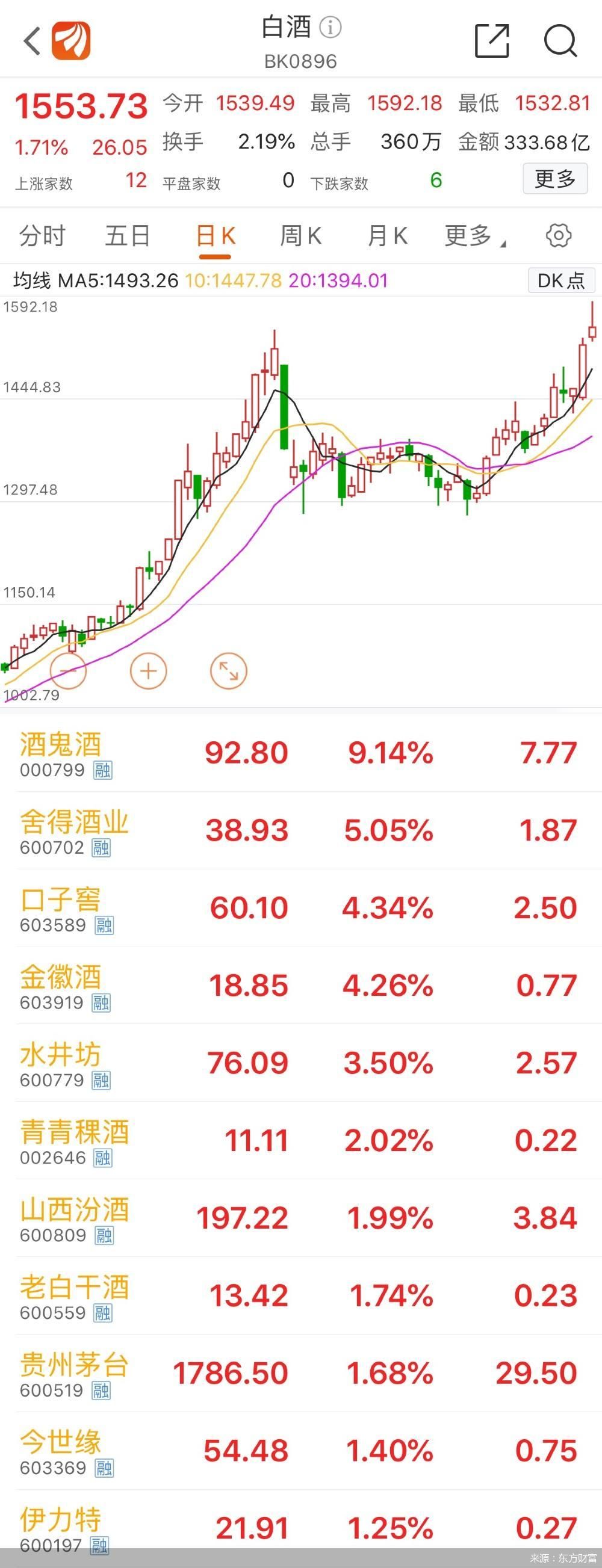Expand the 更多 chart period dropdown
602x1568 pixels.
(473, 236)
